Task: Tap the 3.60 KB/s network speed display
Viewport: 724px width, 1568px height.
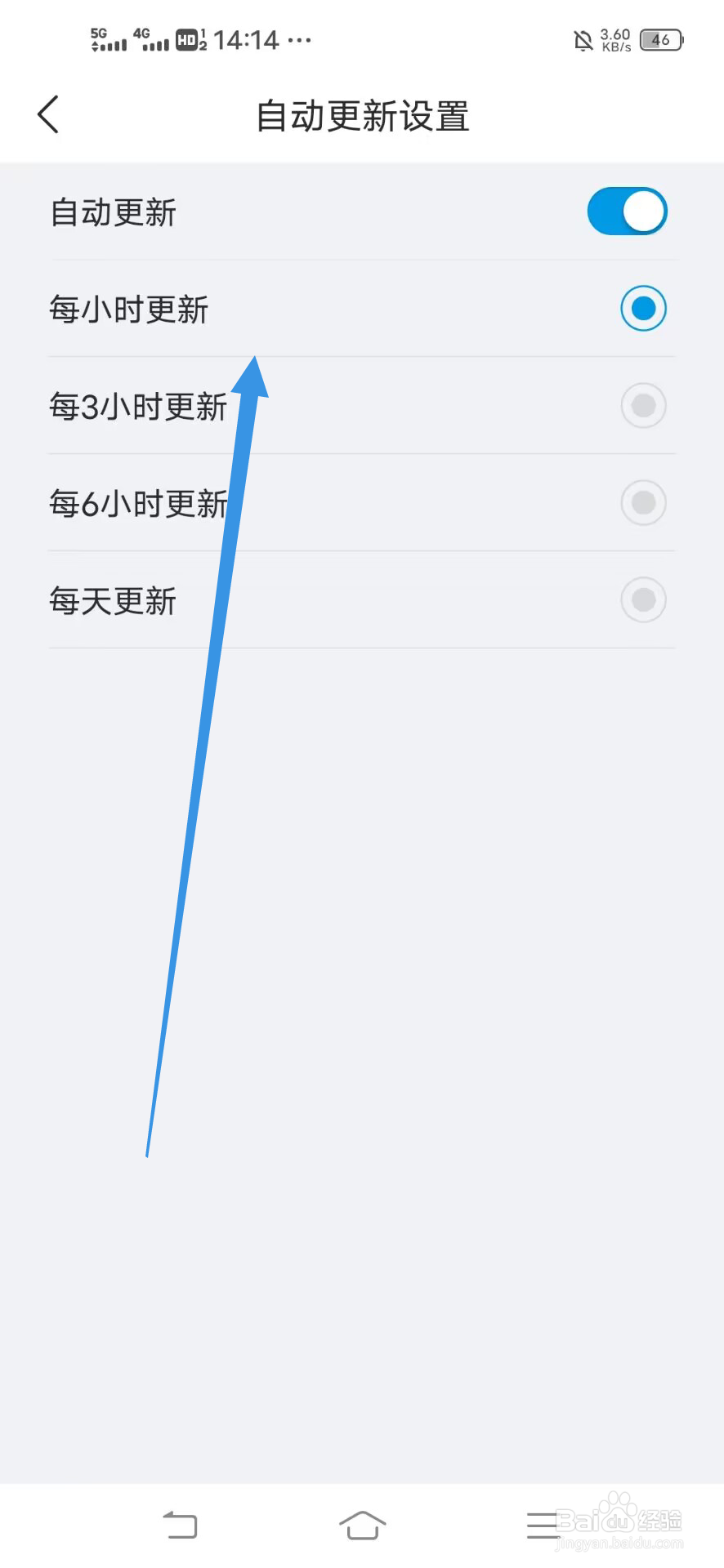Action: 615,39
